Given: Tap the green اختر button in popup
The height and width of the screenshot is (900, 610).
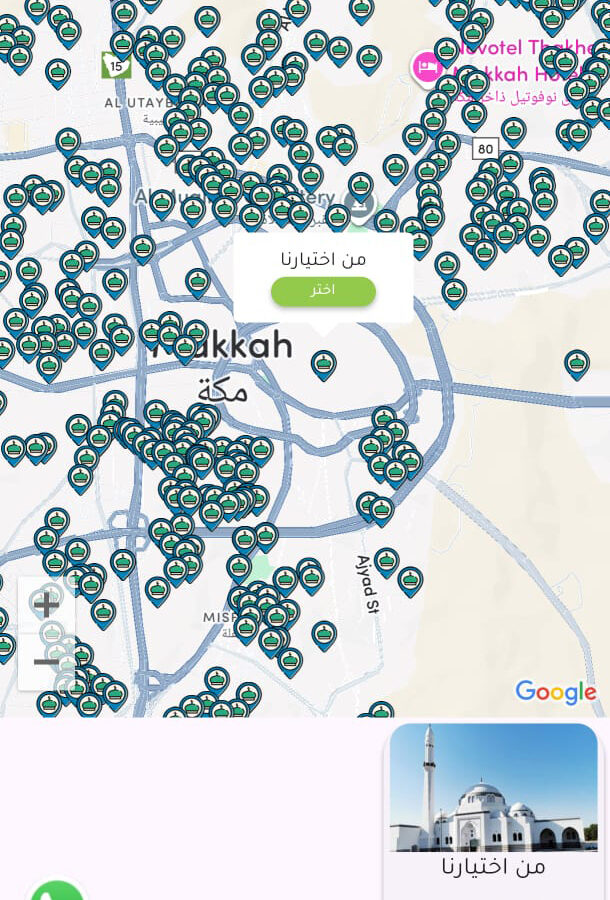Looking at the screenshot, I should pyautogui.click(x=323, y=291).
